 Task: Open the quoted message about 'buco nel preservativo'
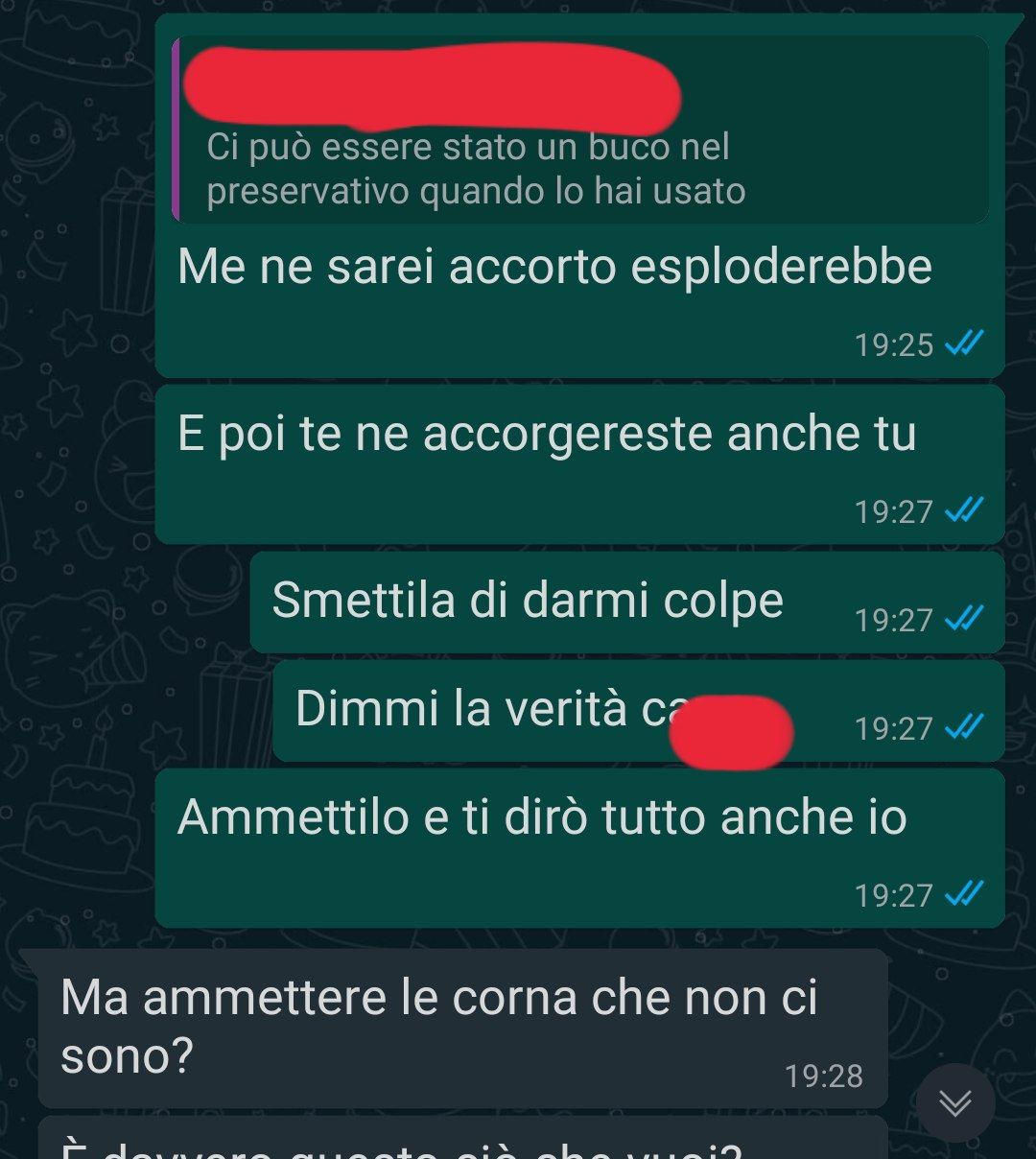579,131
